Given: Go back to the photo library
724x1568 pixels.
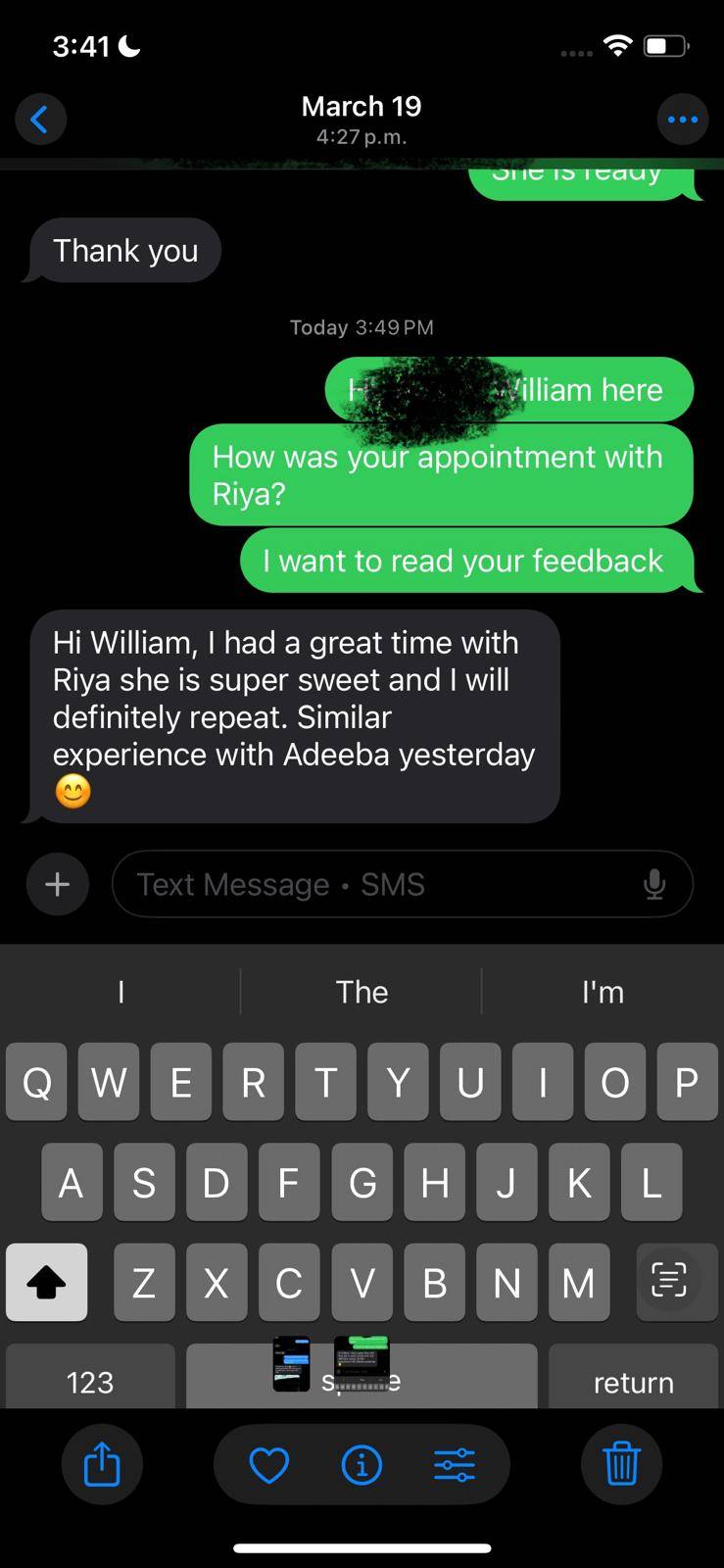Looking at the screenshot, I should 40,120.
